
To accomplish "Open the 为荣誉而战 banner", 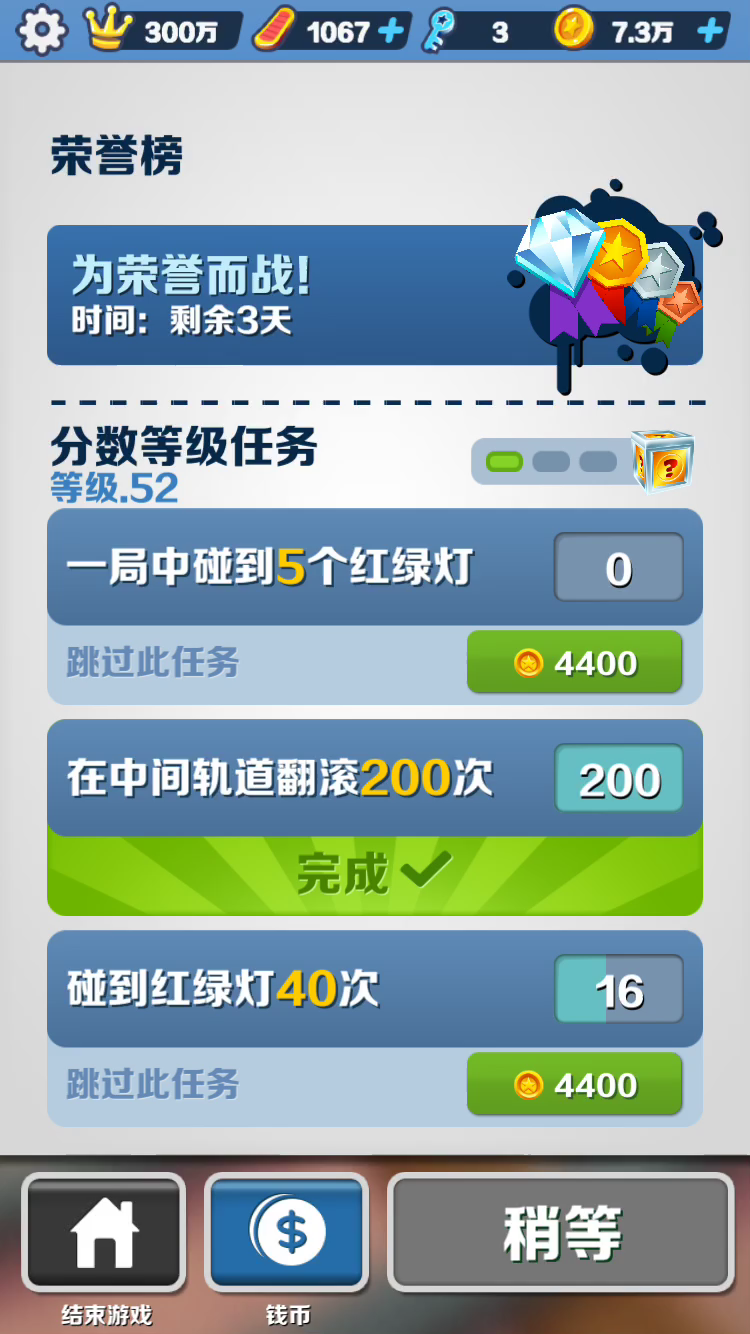I will click(374, 295).
